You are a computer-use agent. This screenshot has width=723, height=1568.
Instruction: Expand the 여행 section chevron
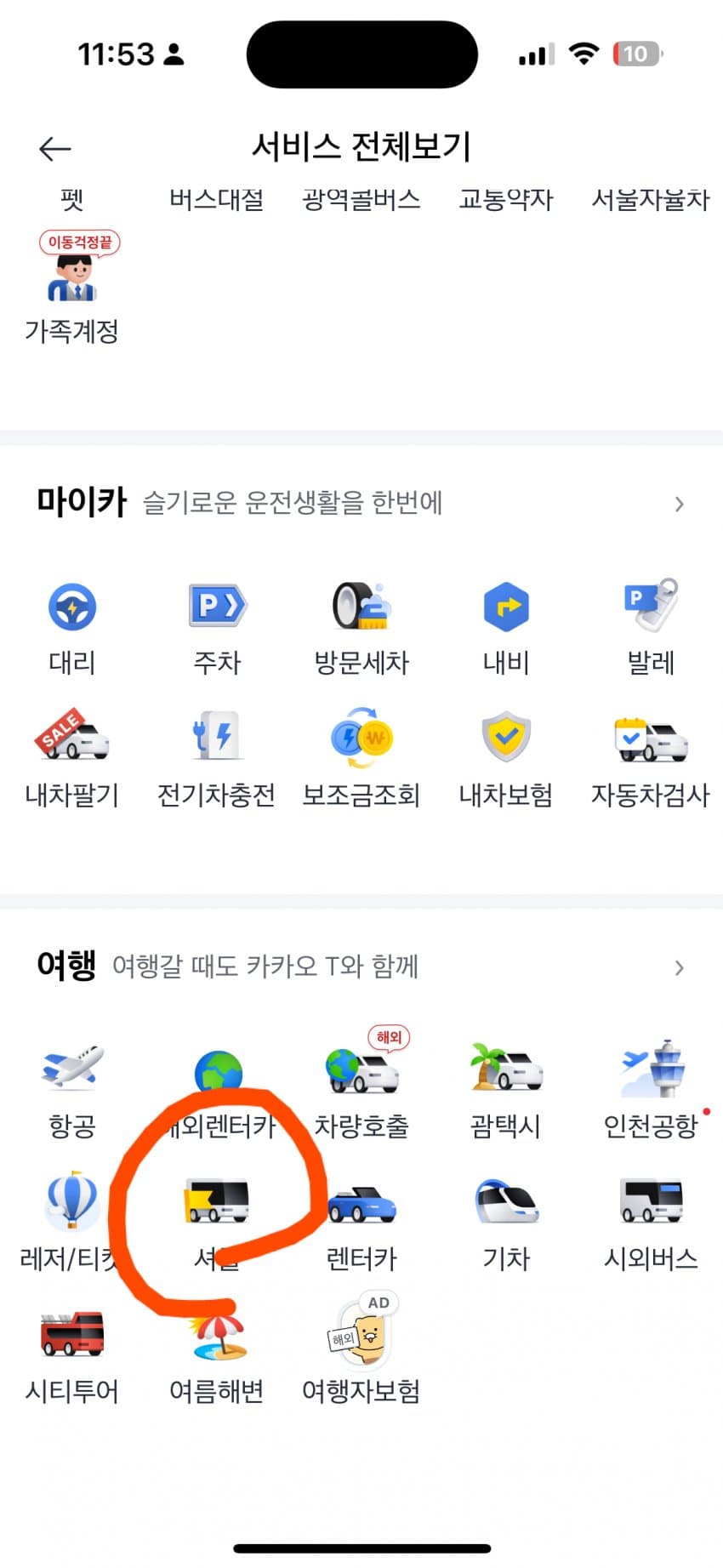click(x=679, y=967)
